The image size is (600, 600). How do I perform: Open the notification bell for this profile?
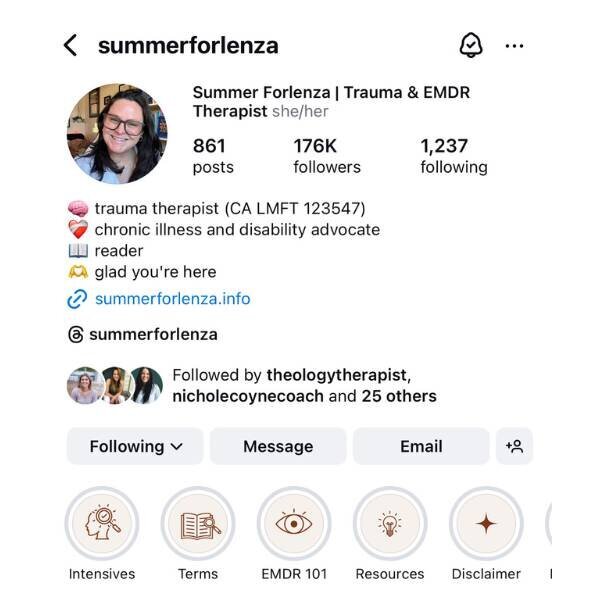tap(470, 46)
